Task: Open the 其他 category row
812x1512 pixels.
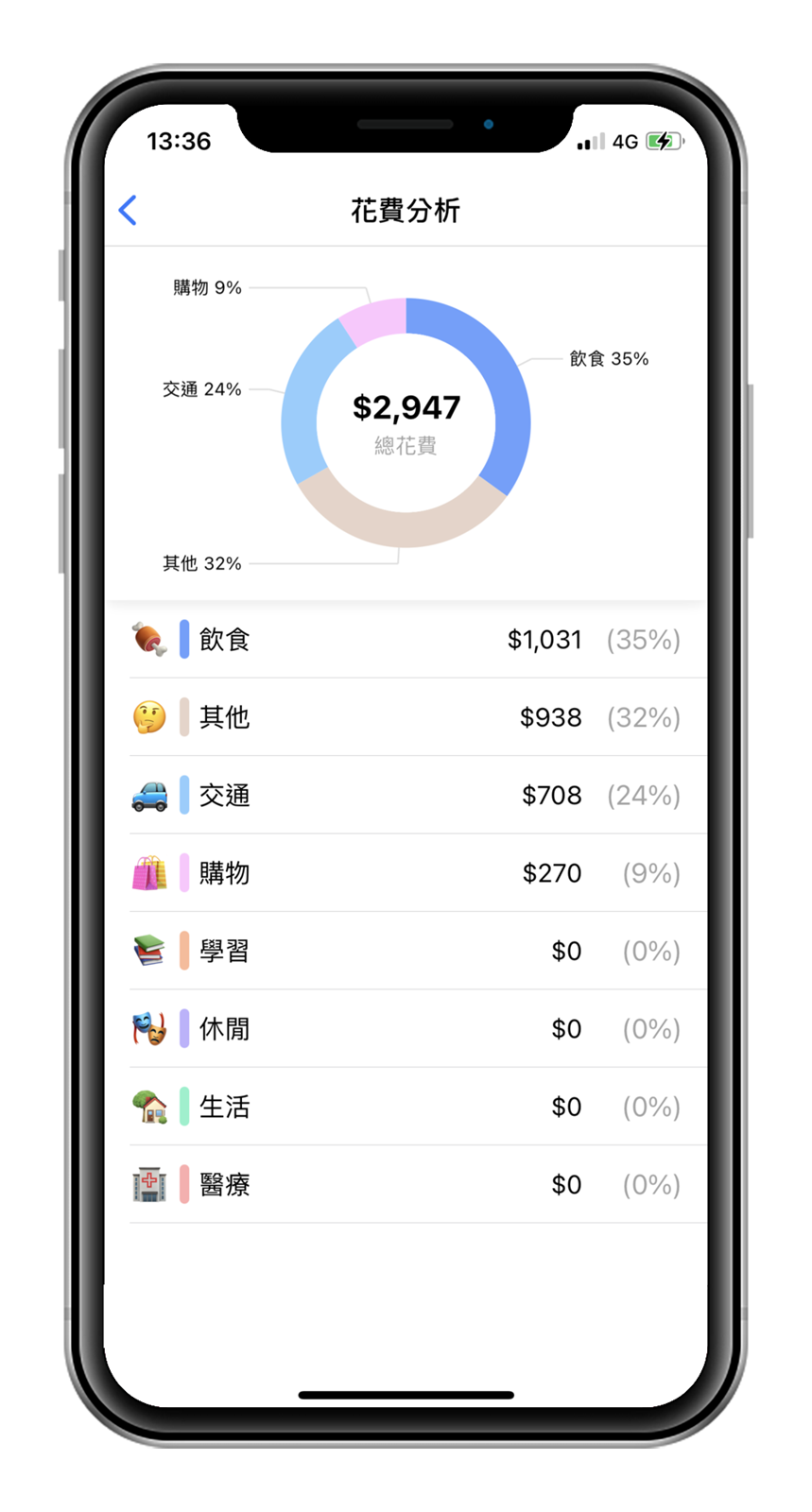Action: pyautogui.click(x=406, y=717)
